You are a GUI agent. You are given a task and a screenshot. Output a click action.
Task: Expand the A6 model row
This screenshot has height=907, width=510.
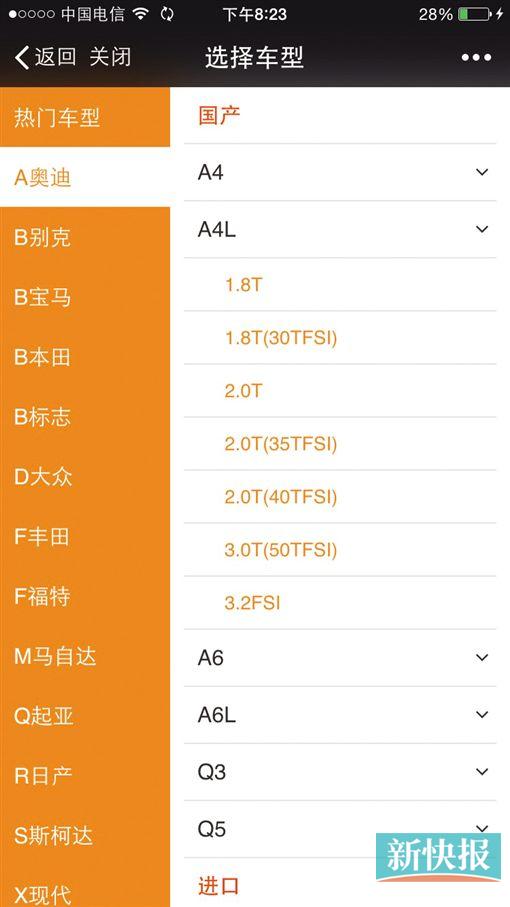click(x=340, y=658)
